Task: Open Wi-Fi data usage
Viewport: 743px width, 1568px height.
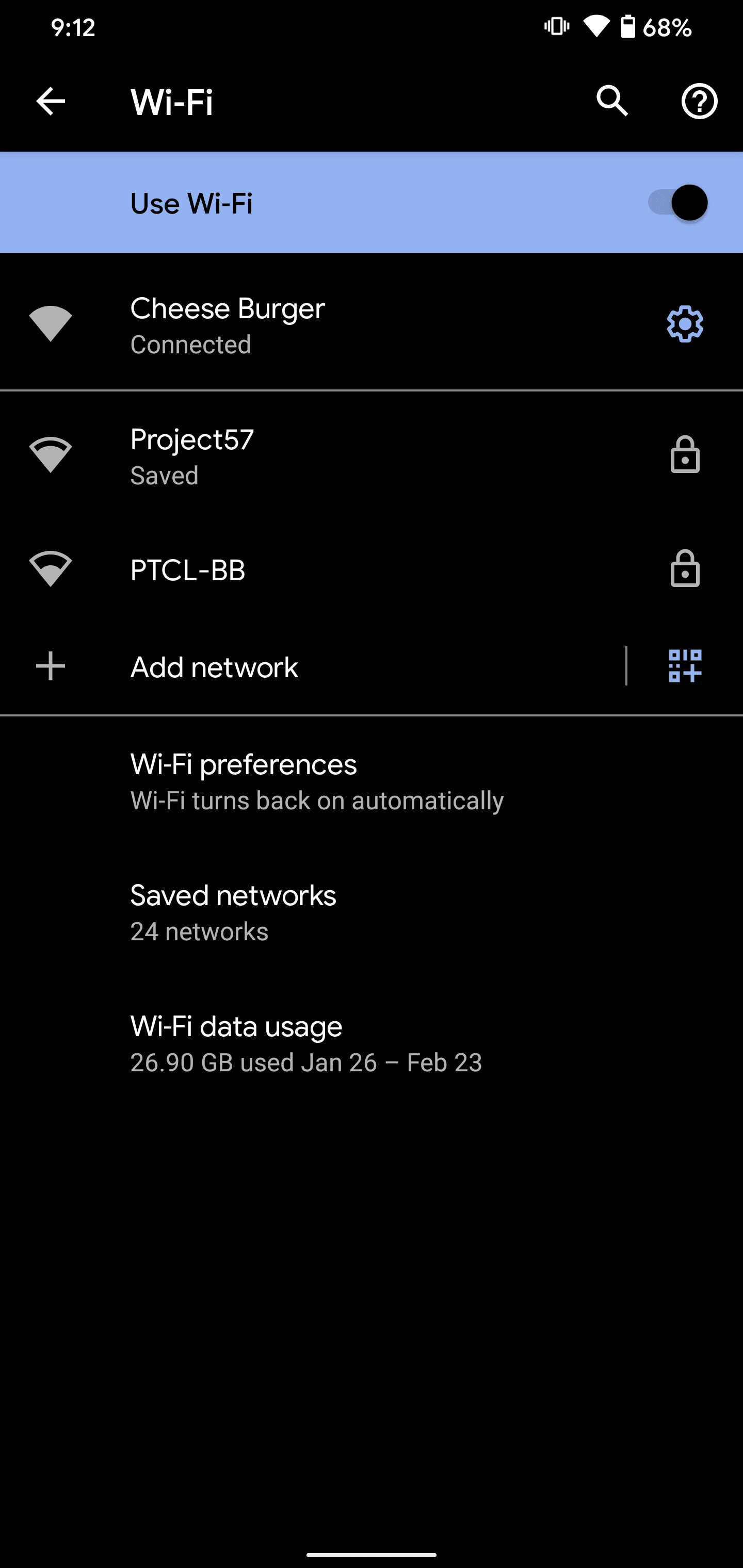Action: 304,1043
